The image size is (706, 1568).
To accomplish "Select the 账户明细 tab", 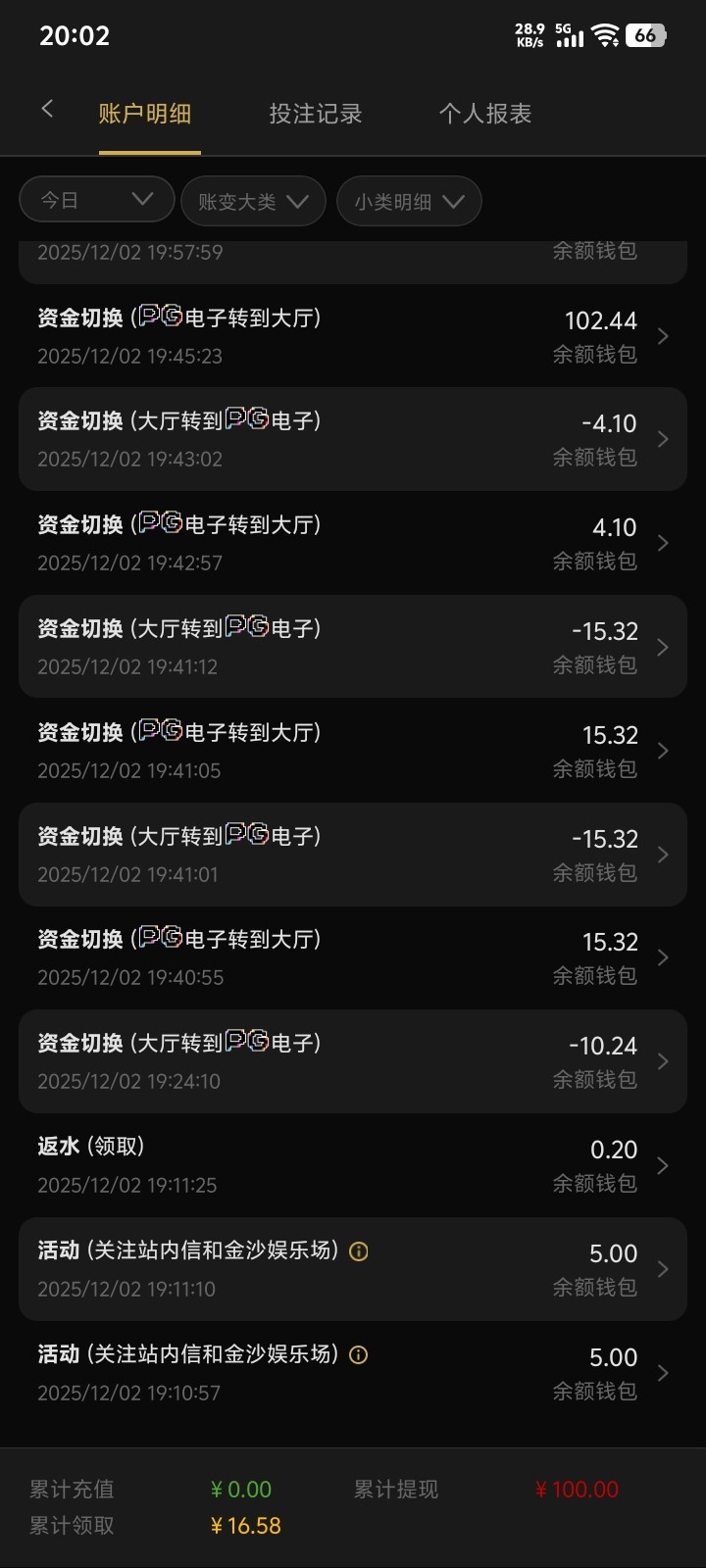I will 145,114.
